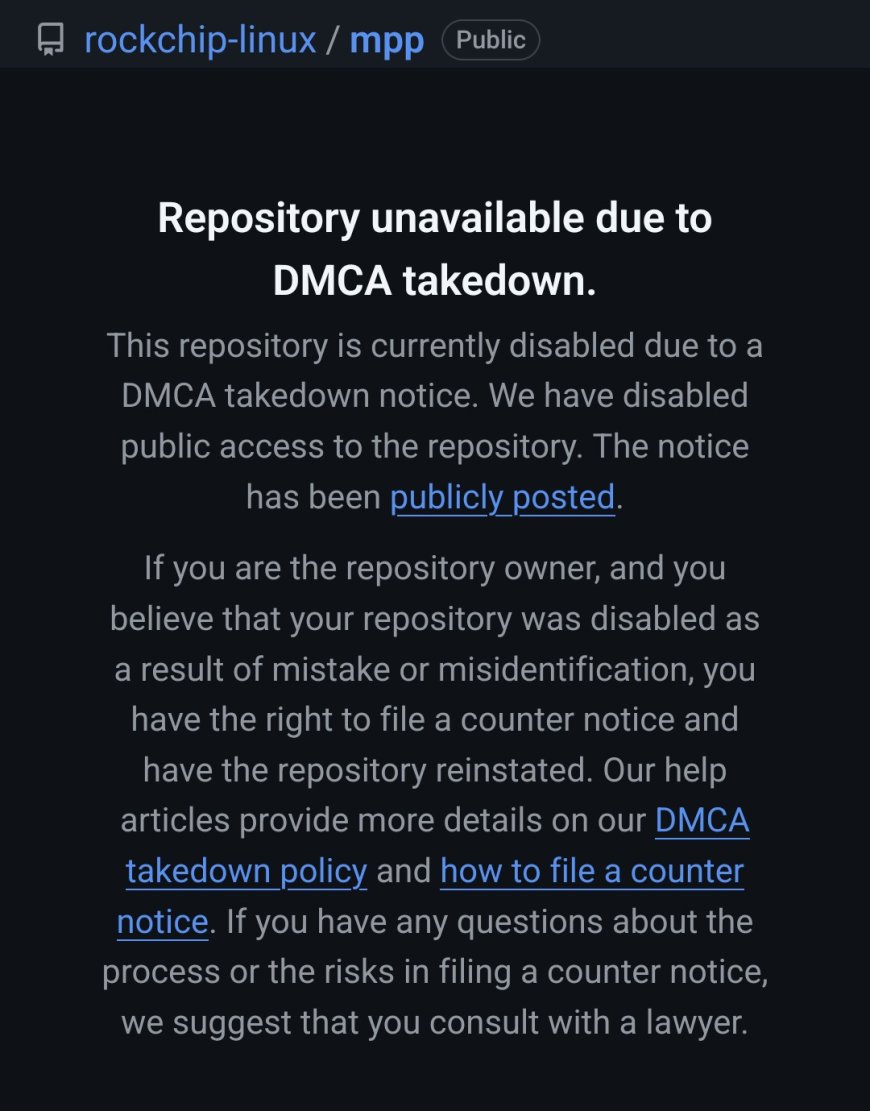Open the mpp repository link
Screen dimensions: 870x1111
386,40
